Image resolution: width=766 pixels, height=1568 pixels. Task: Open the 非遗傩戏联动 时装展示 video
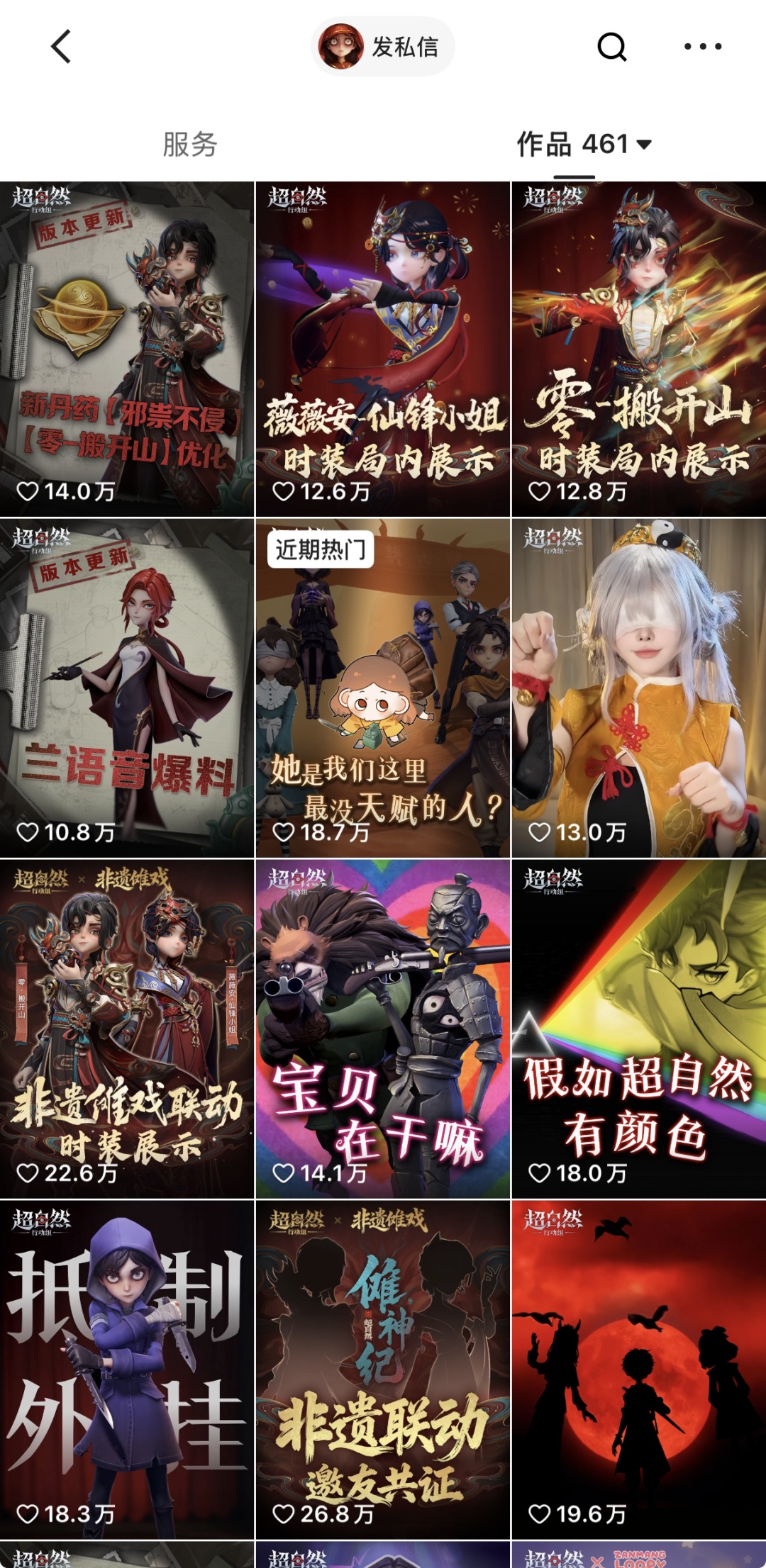click(x=127, y=1028)
